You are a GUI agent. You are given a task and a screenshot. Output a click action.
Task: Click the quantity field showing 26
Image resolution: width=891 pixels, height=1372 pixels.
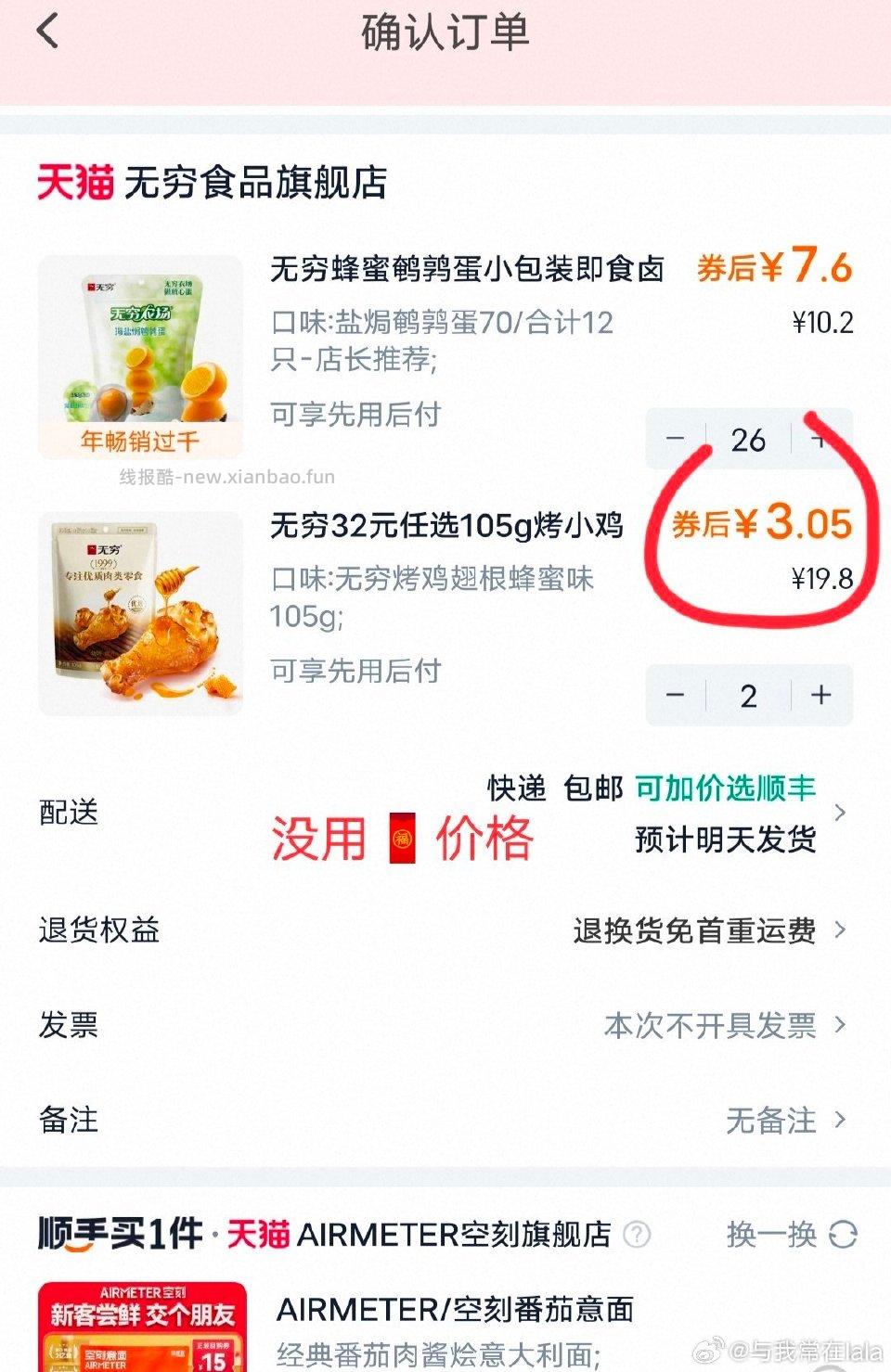point(748,439)
